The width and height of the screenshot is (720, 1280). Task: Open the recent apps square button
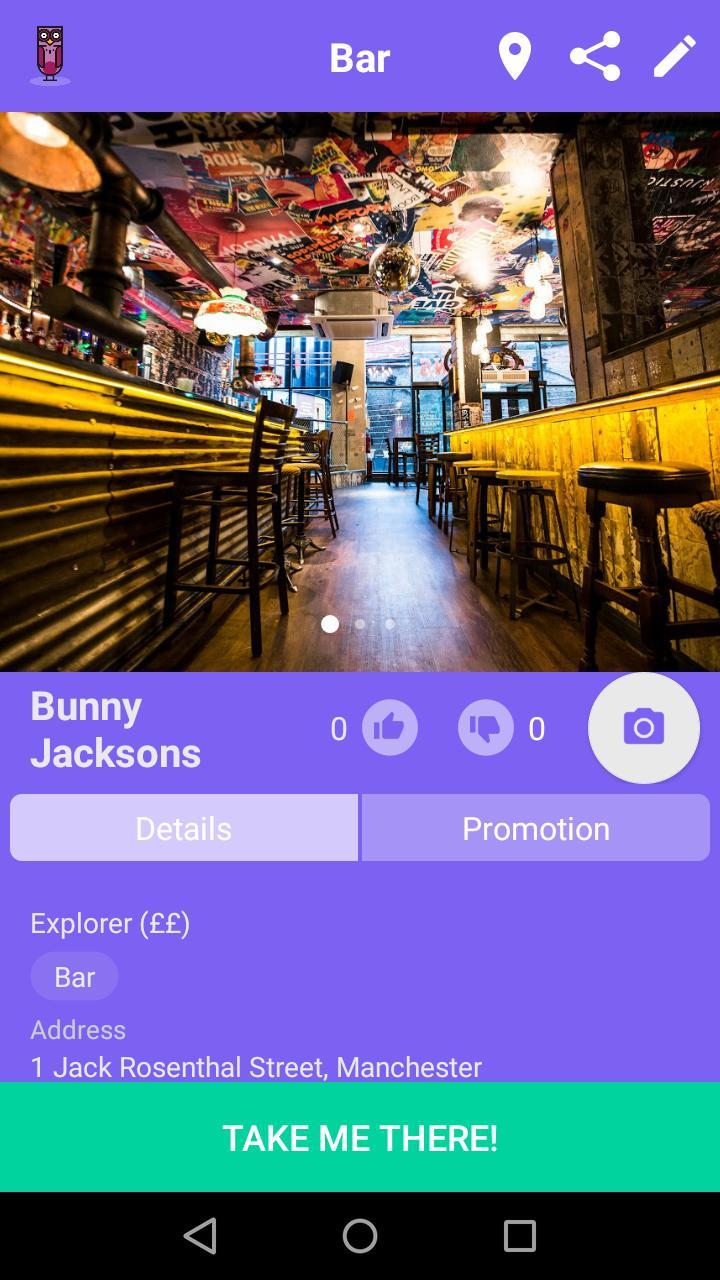[519, 1236]
